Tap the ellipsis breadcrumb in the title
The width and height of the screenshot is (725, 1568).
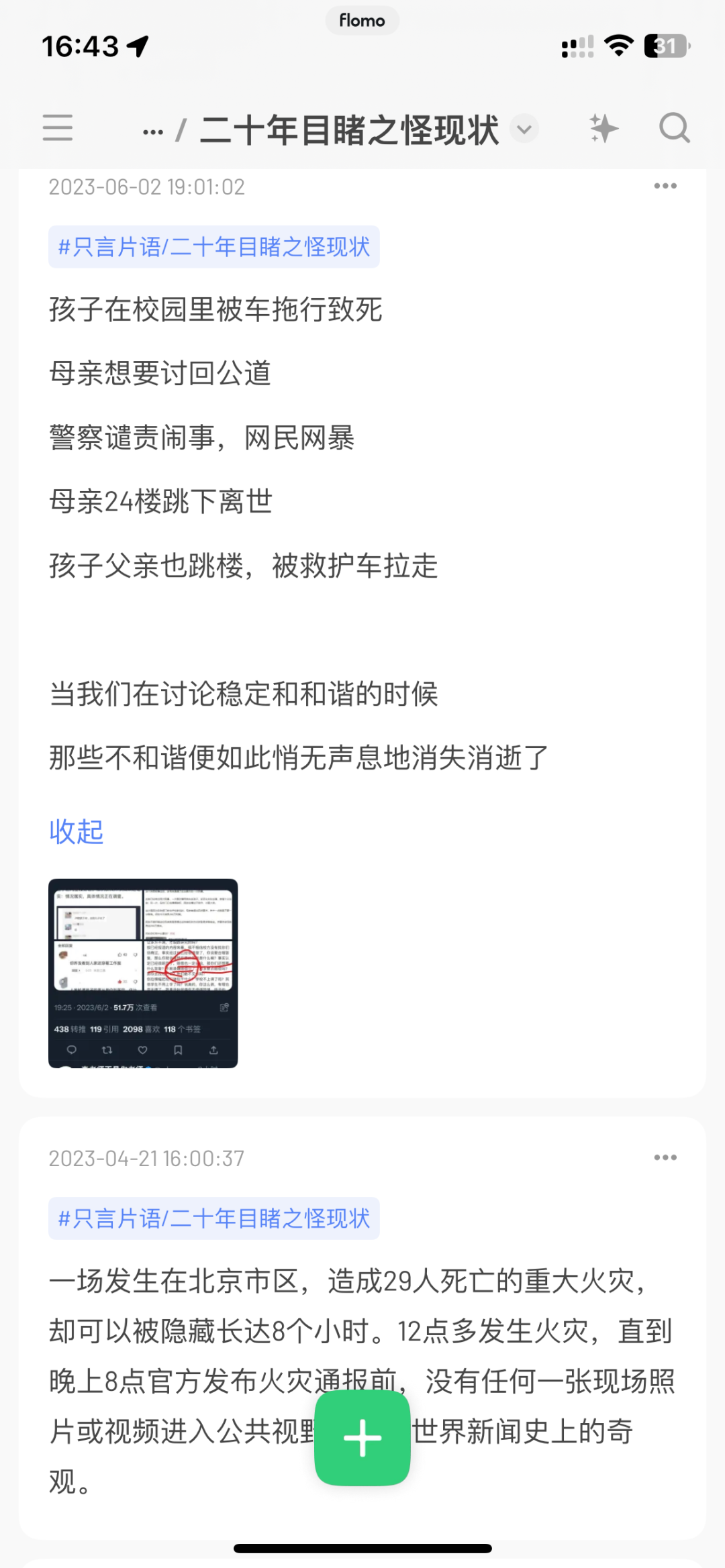click(x=153, y=131)
